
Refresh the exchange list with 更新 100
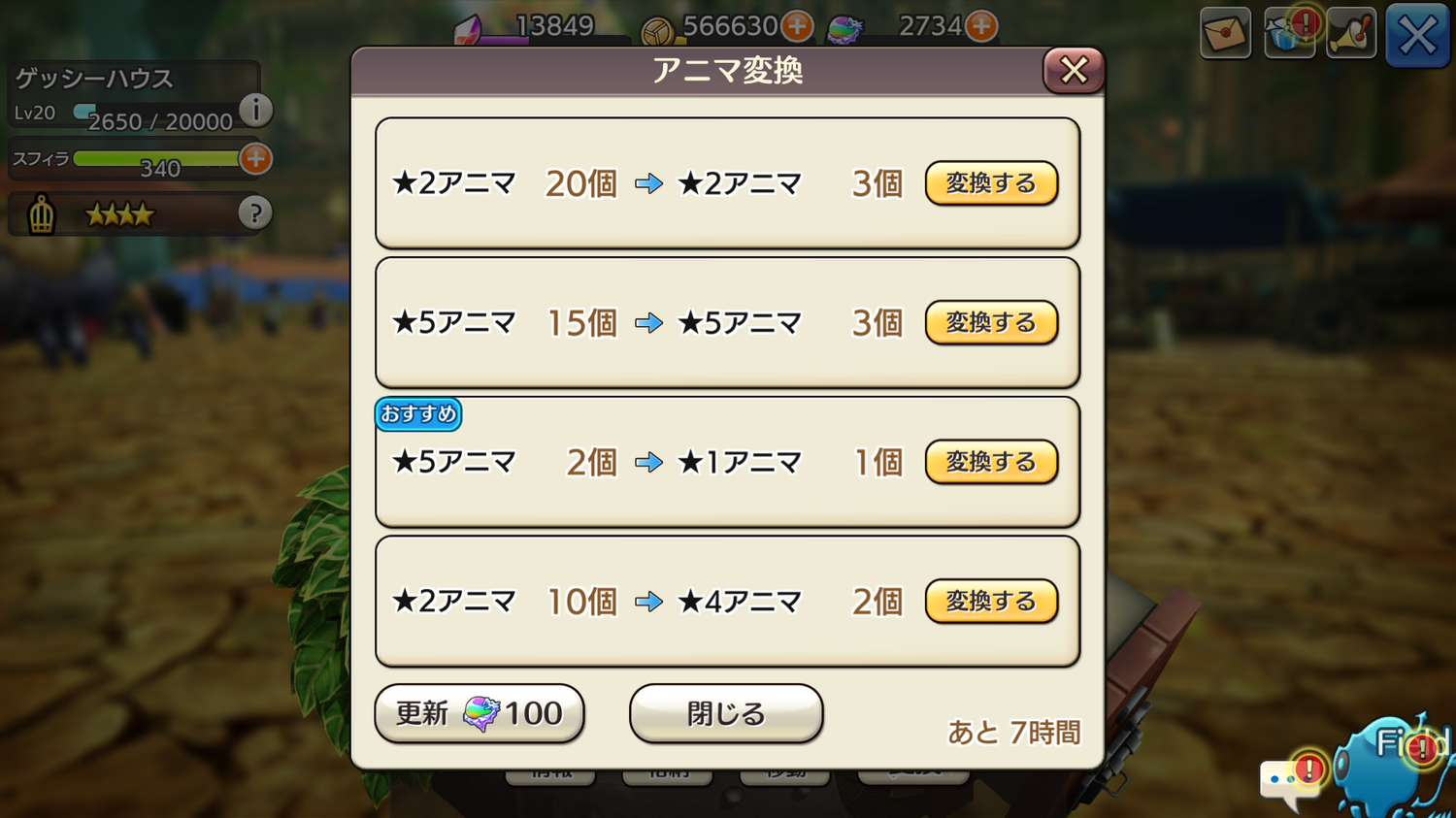(x=480, y=713)
